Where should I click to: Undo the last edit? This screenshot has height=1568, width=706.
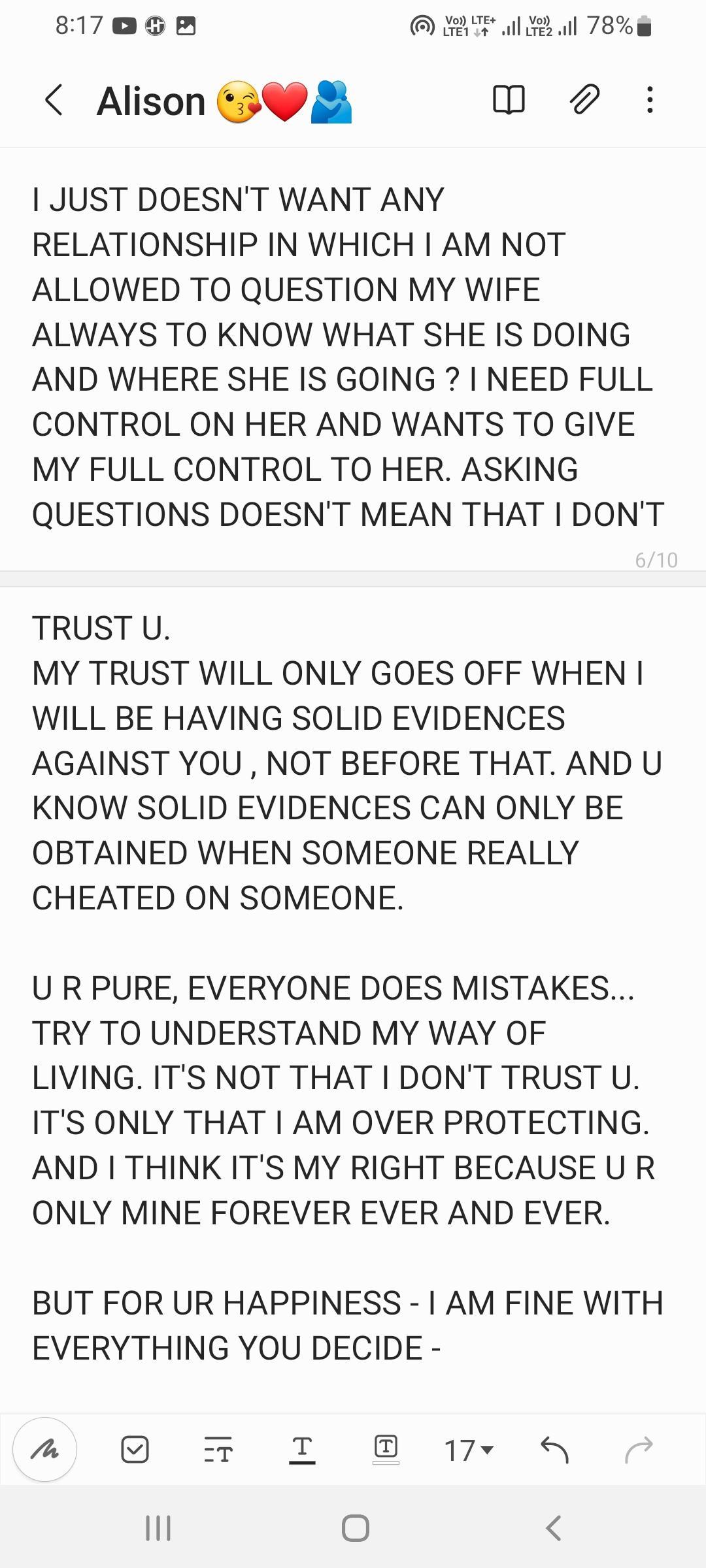[554, 1450]
